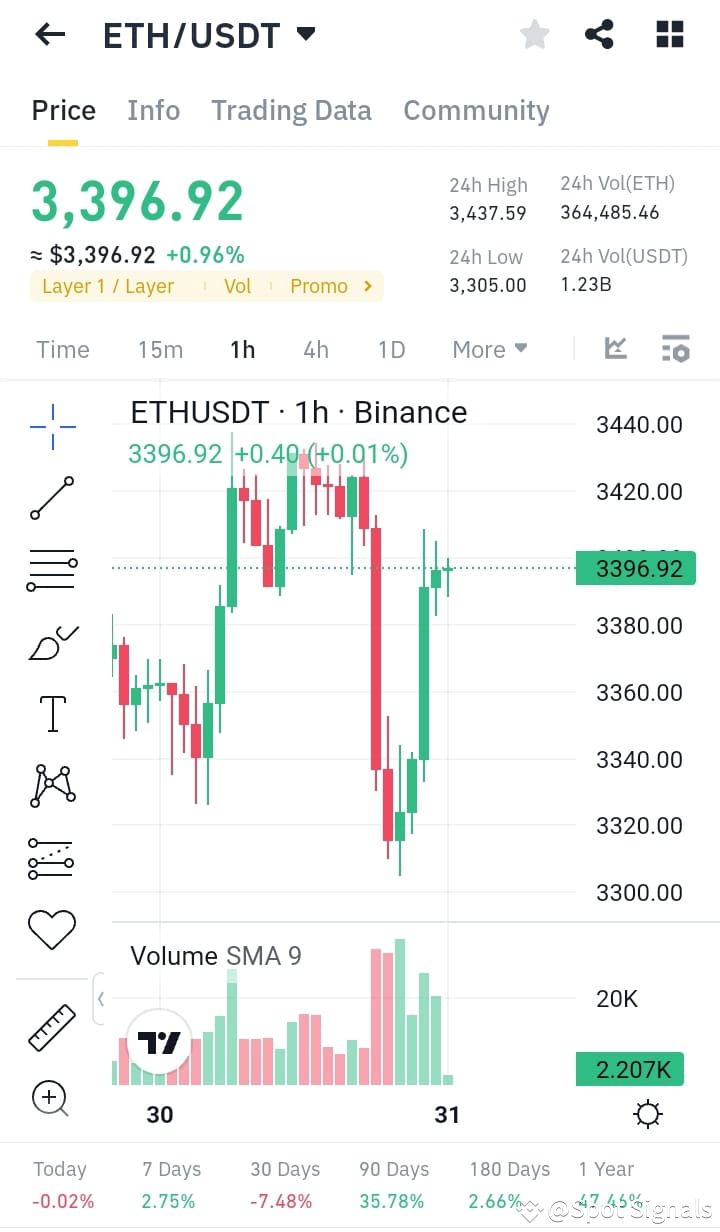
Task: Open chart display settings gear
Action: tap(647, 1113)
